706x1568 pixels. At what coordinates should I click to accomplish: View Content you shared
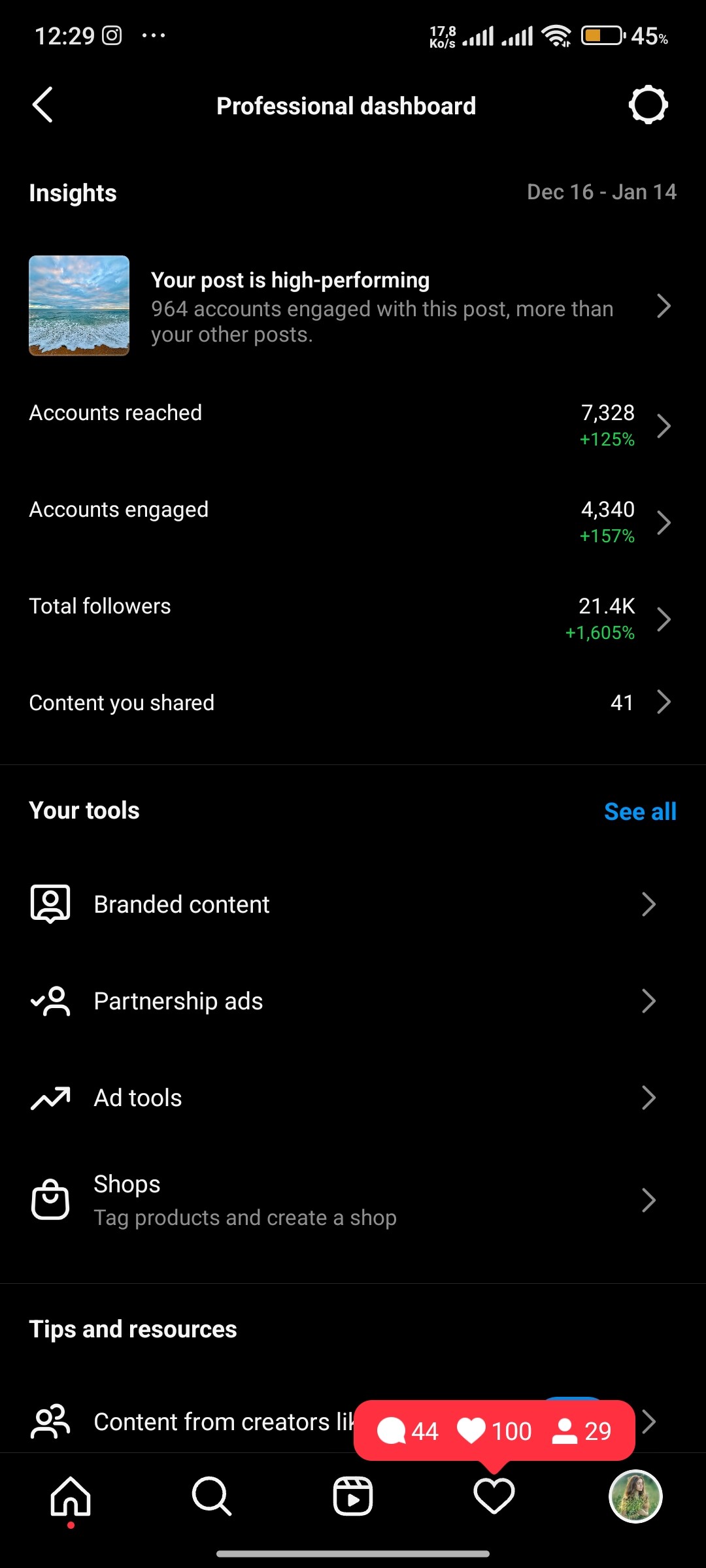coord(353,703)
